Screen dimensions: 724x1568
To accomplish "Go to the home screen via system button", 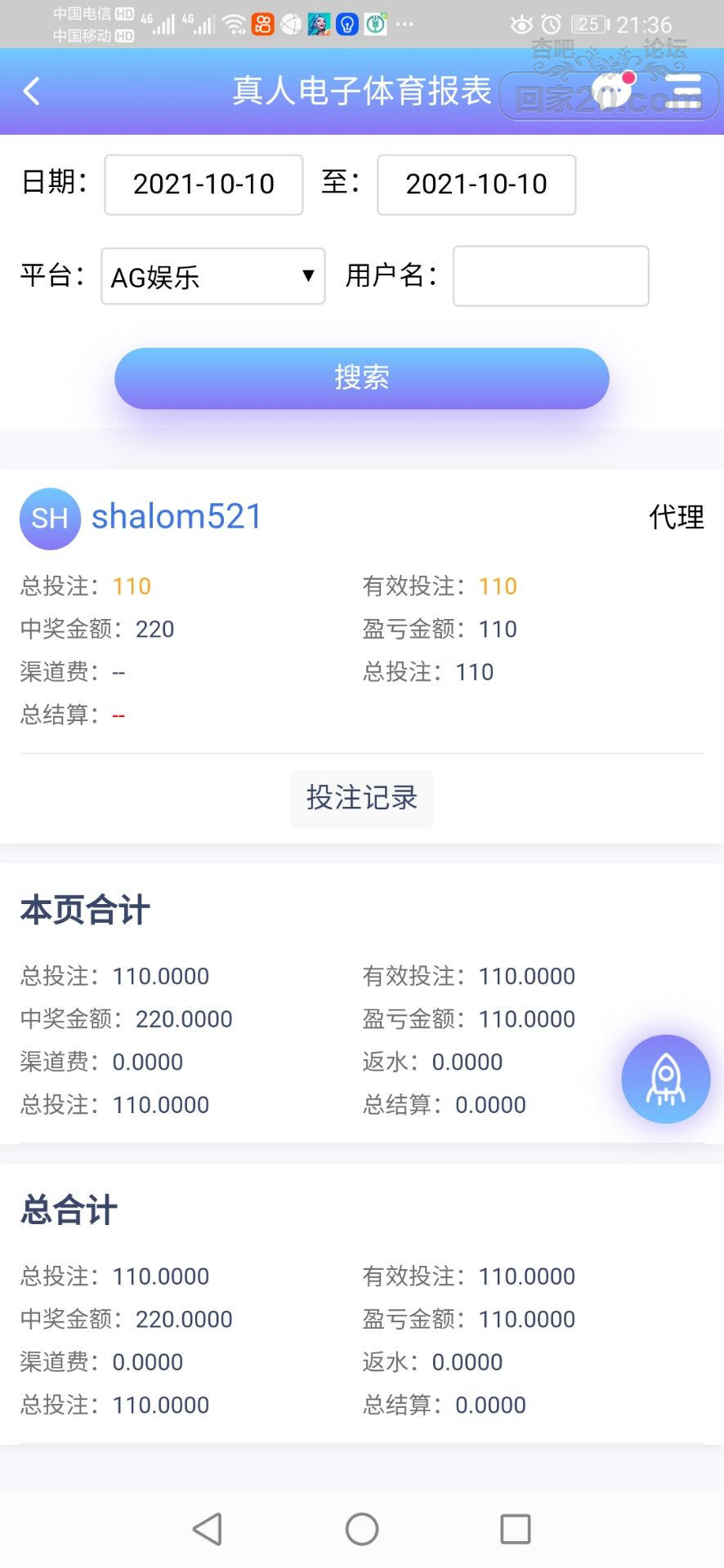I will (x=362, y=1529).
